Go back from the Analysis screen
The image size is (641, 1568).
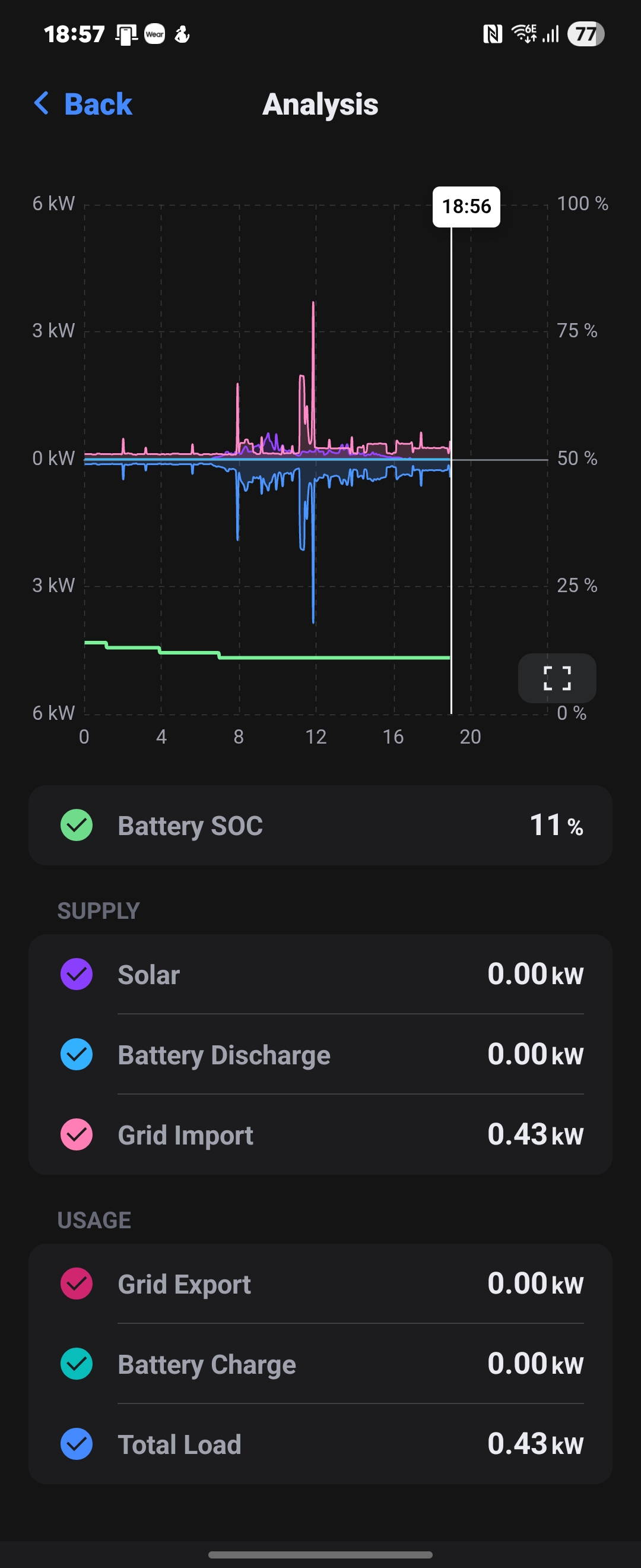click(82, 104)
